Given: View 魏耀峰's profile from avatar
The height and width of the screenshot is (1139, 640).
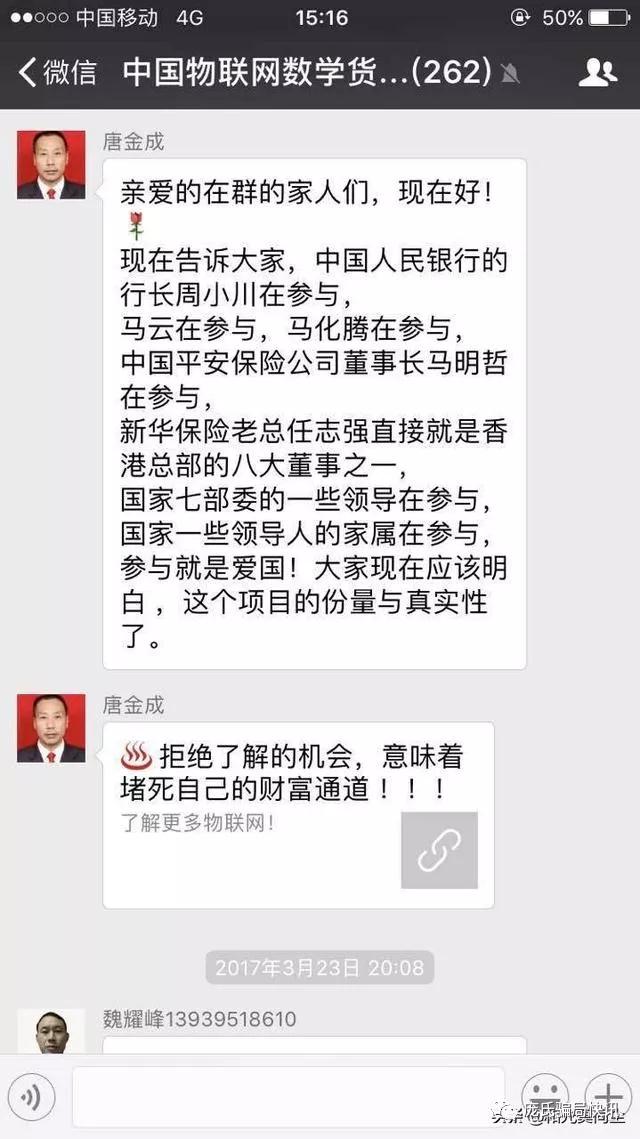Looking at the screenshot, I should point(51,1030).
